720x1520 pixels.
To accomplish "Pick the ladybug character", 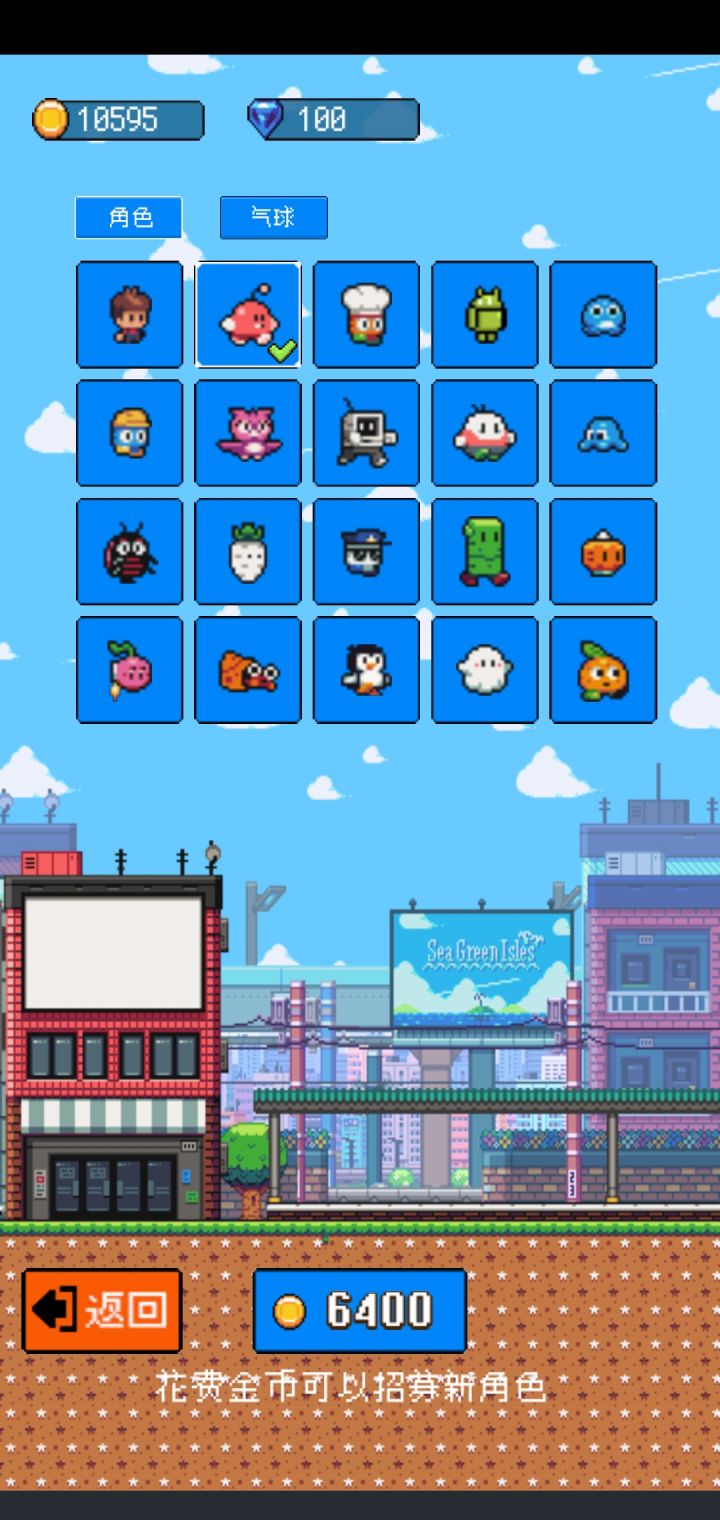I will coord(129,551).
